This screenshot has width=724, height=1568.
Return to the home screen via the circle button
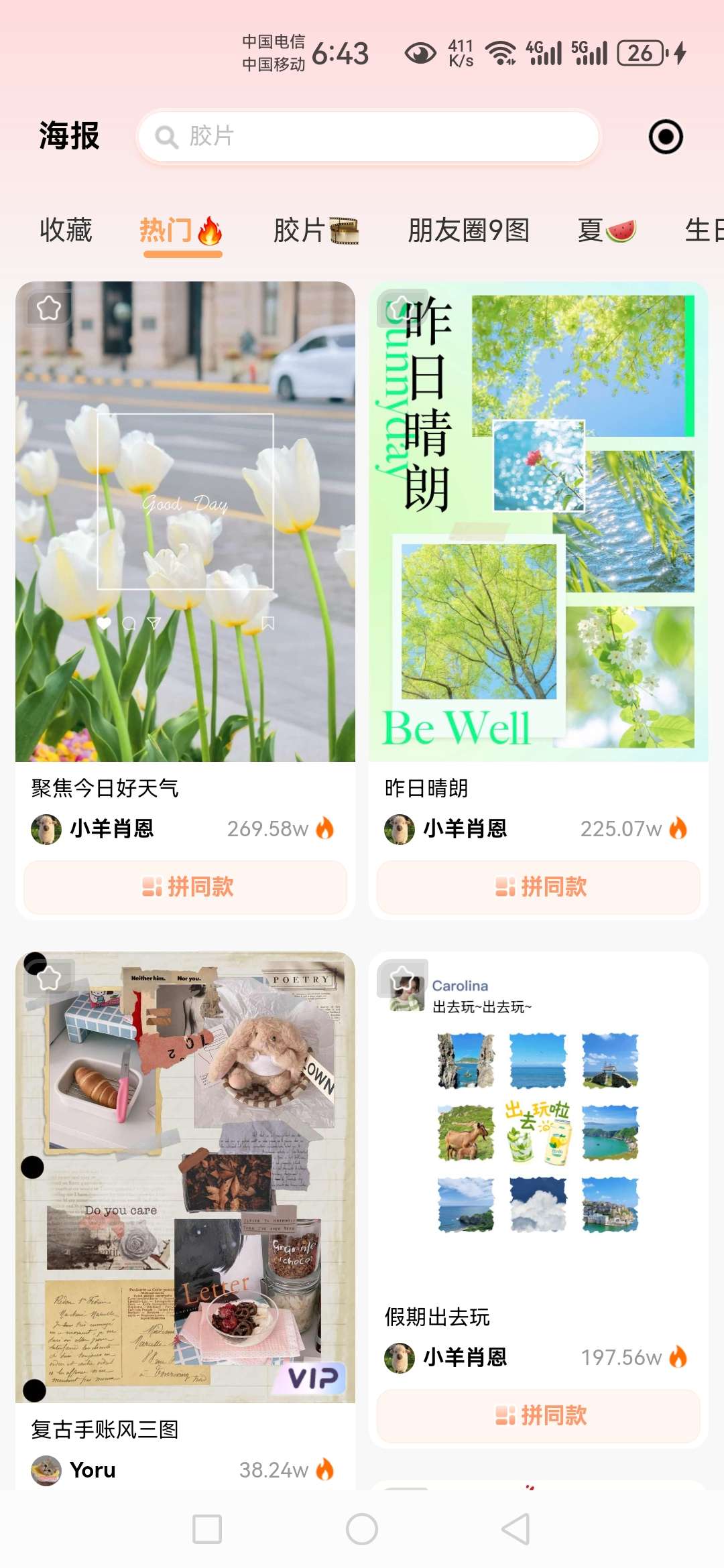(362, 1529)
